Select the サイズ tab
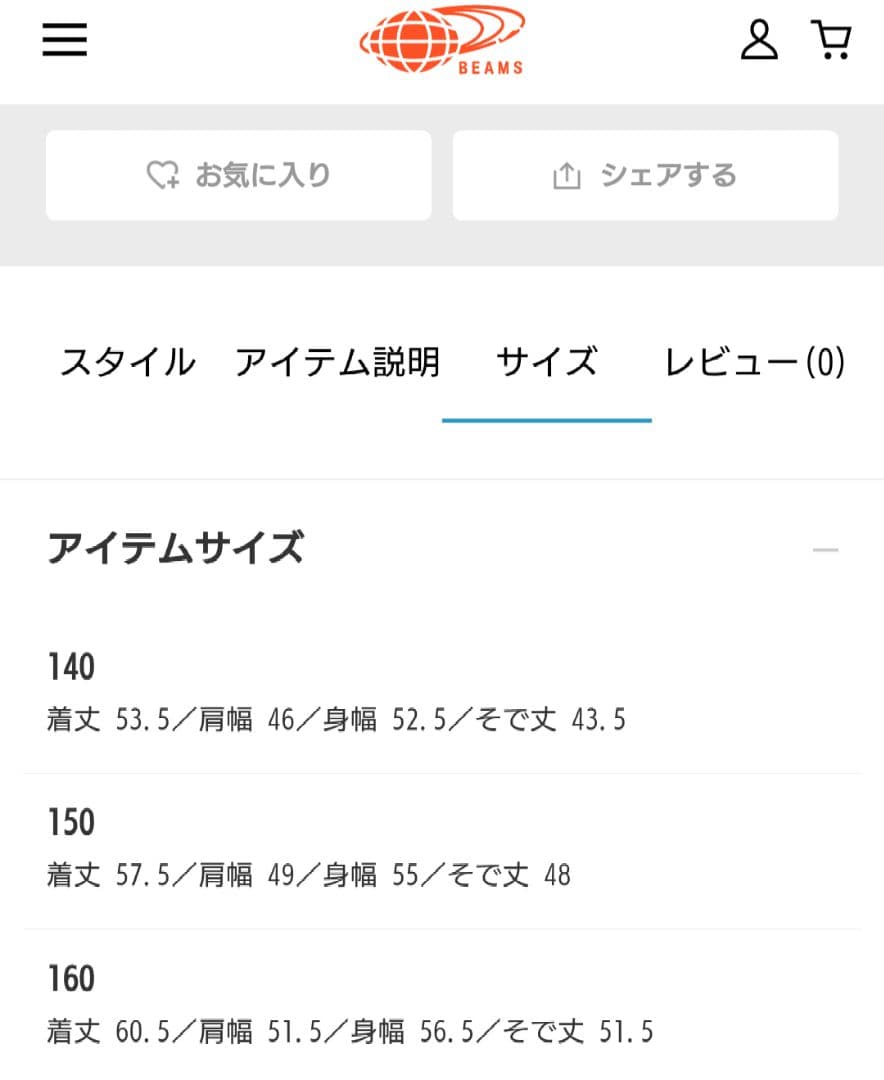 tap(548, 362)
